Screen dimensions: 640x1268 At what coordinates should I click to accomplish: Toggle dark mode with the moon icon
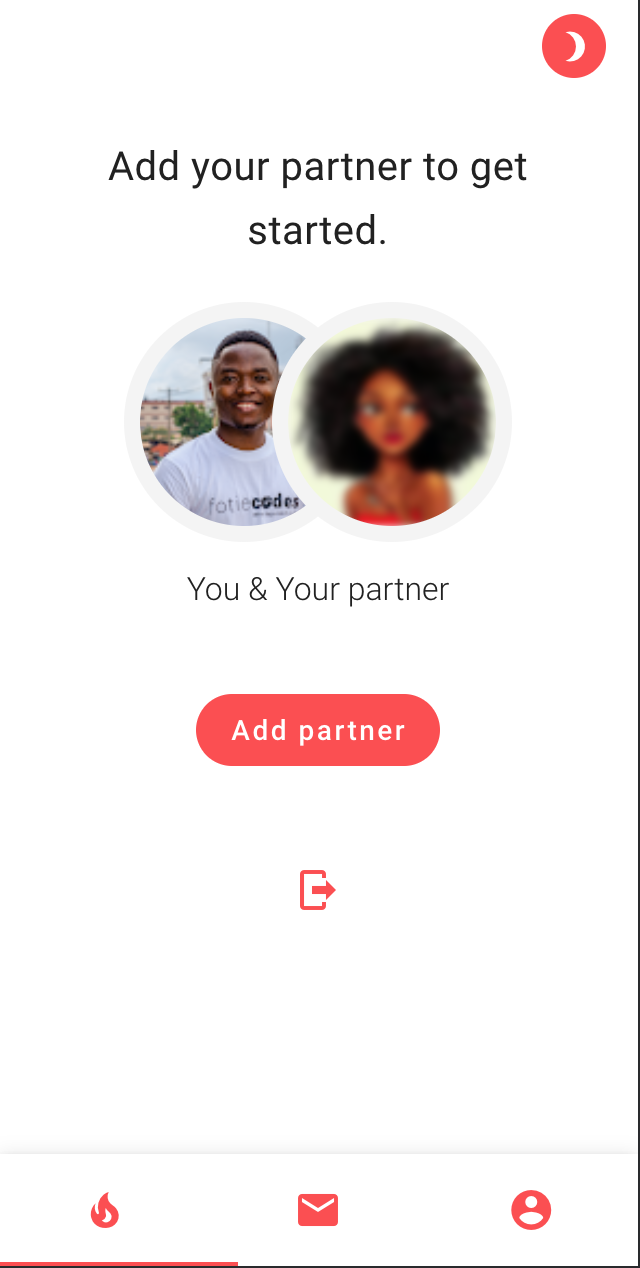(574, 46)
